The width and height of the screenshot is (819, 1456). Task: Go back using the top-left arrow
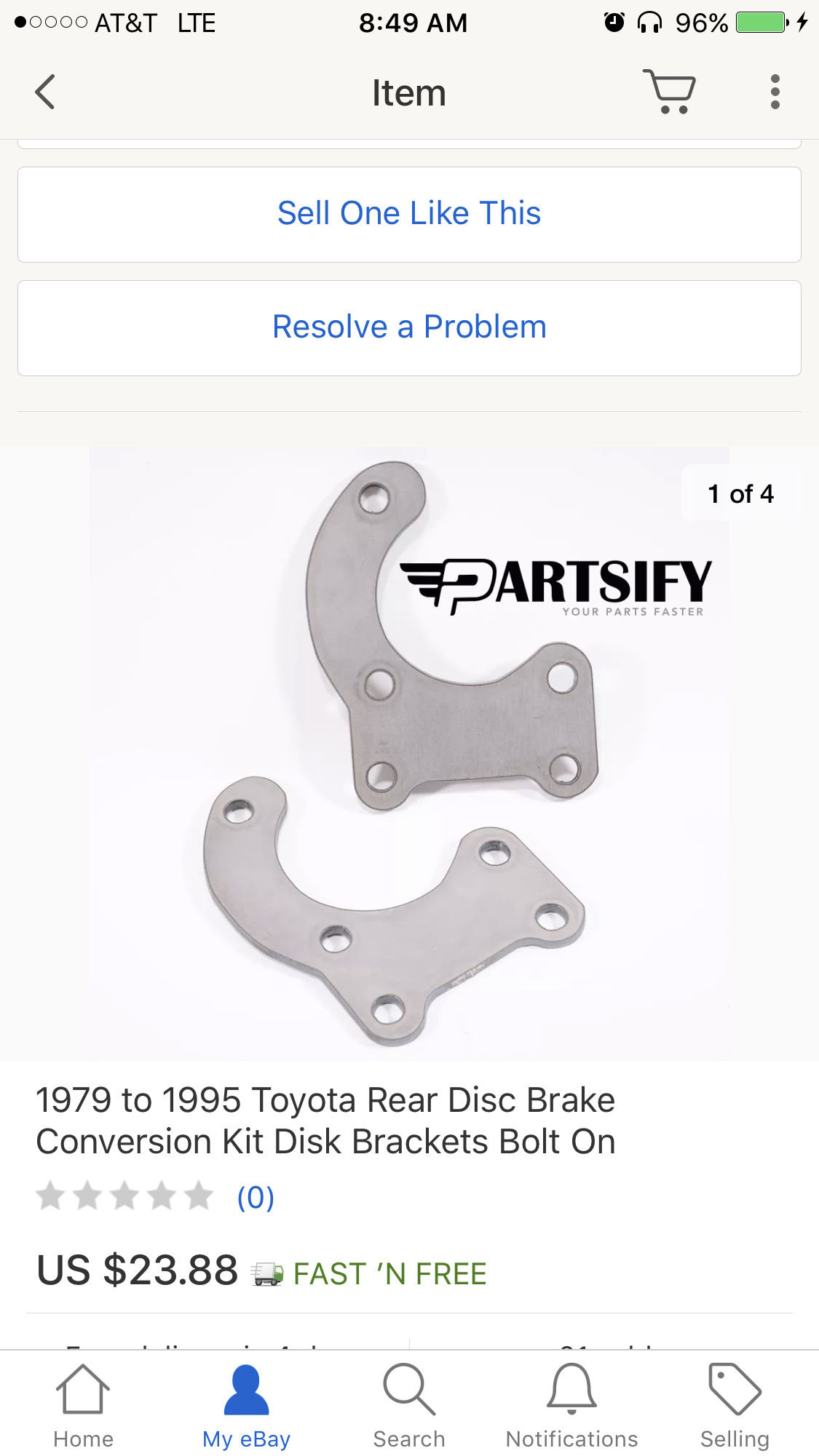[45, 92]
